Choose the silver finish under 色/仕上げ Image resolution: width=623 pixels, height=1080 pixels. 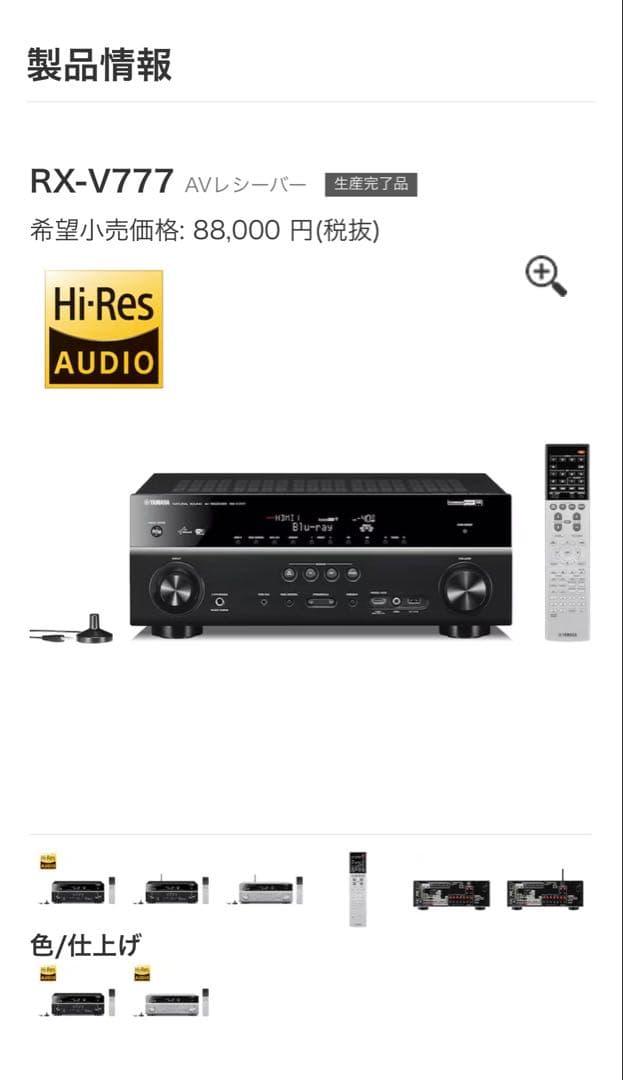pos(171,993)
